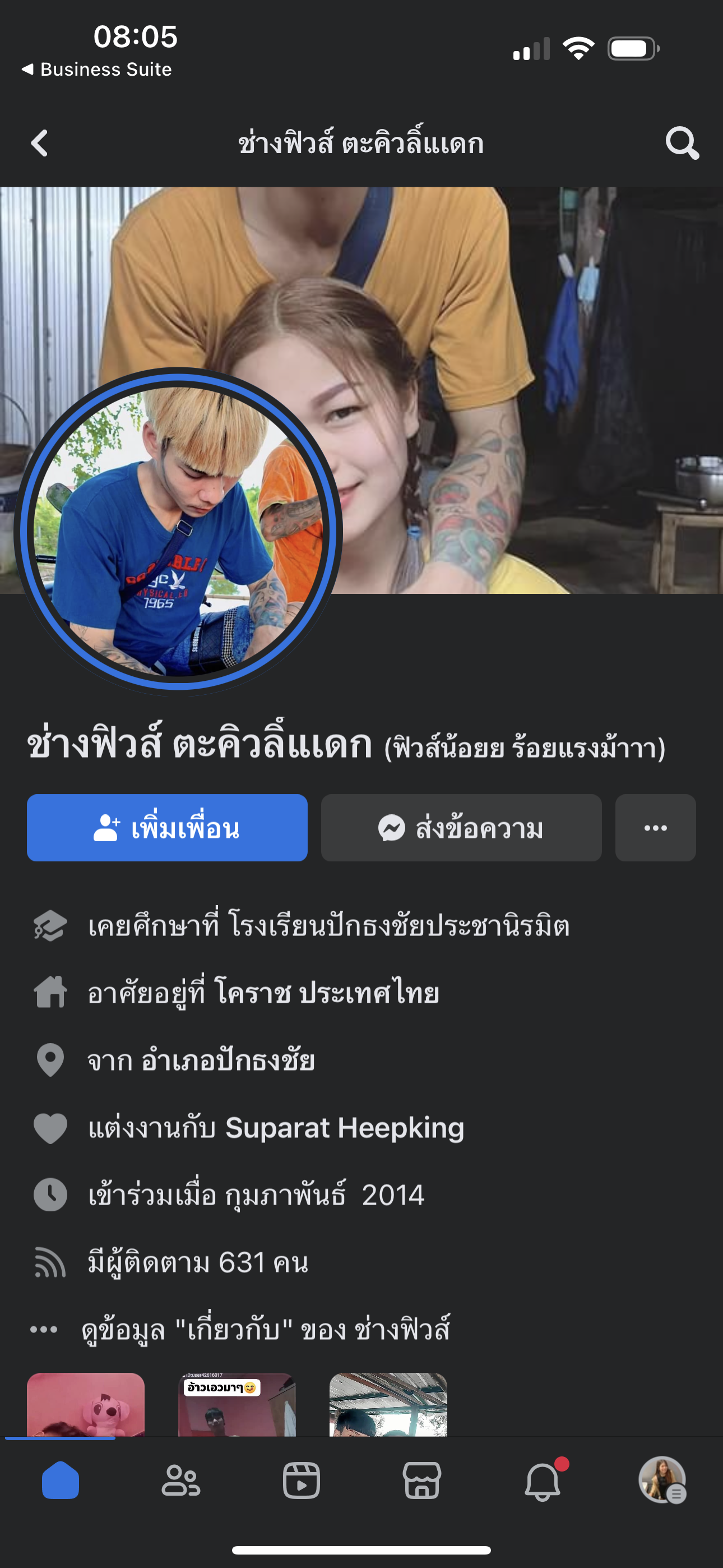Return to Business Suite app
The image size is (723, 1568).
pos(98,70)
